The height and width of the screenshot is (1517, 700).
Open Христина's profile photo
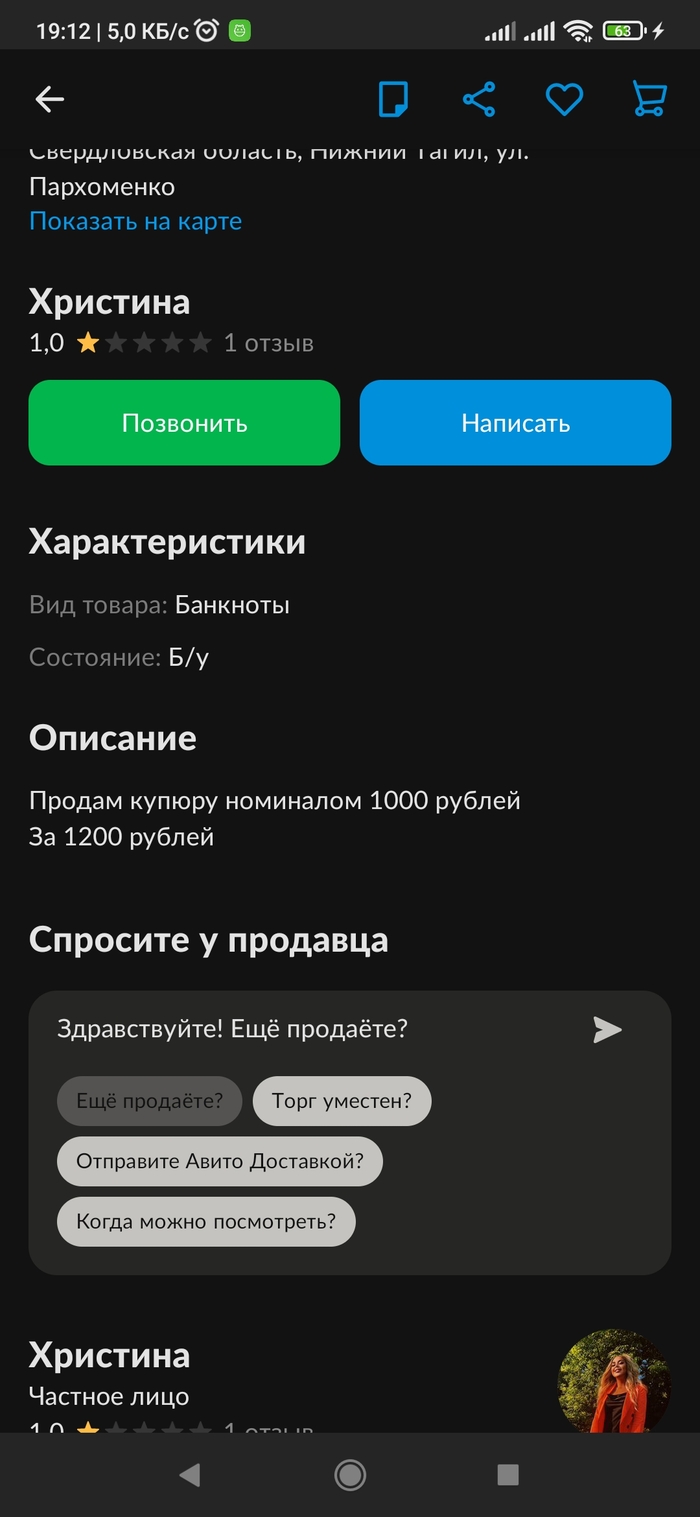[613, 1382]
